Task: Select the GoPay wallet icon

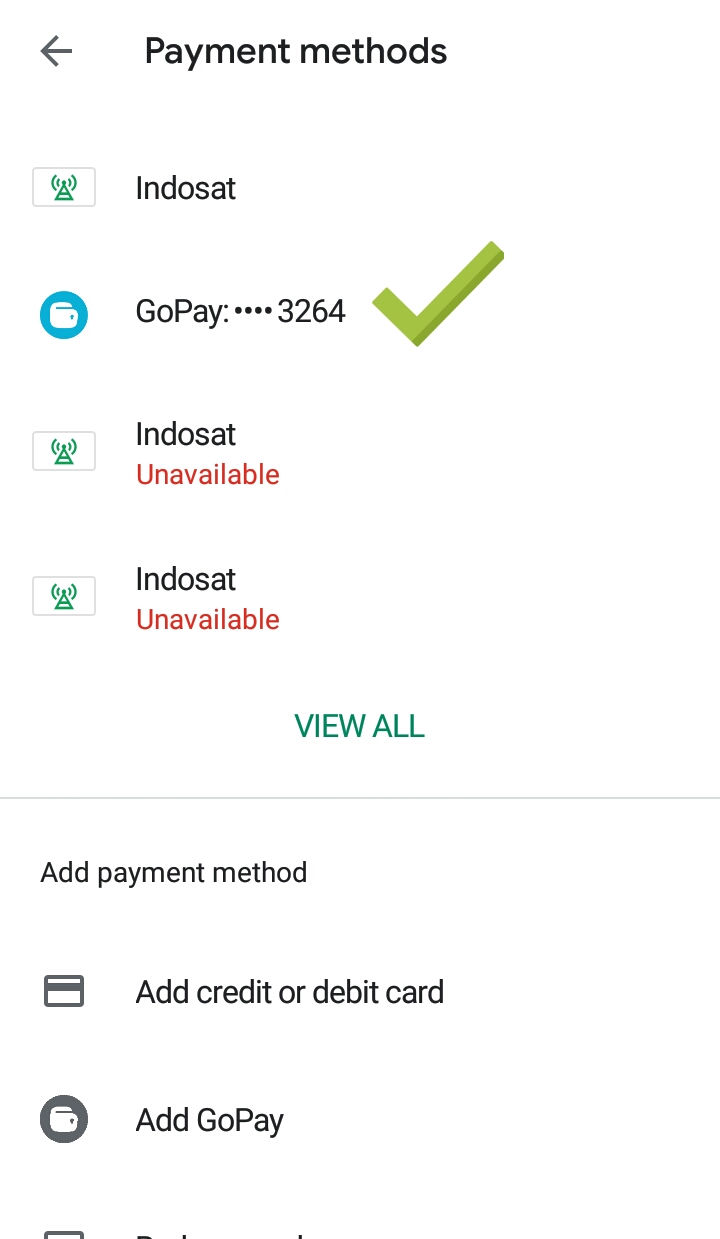Action: [64, 315]
